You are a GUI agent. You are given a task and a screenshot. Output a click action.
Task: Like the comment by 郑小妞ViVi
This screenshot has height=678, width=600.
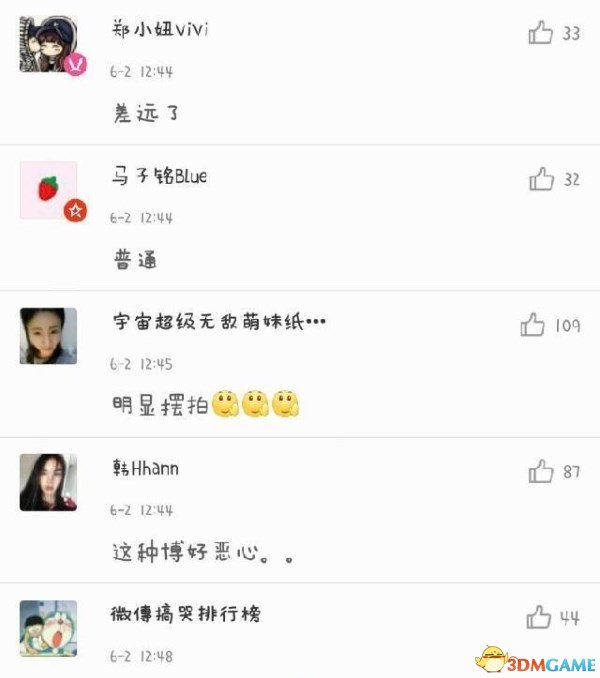click(541, 33)
